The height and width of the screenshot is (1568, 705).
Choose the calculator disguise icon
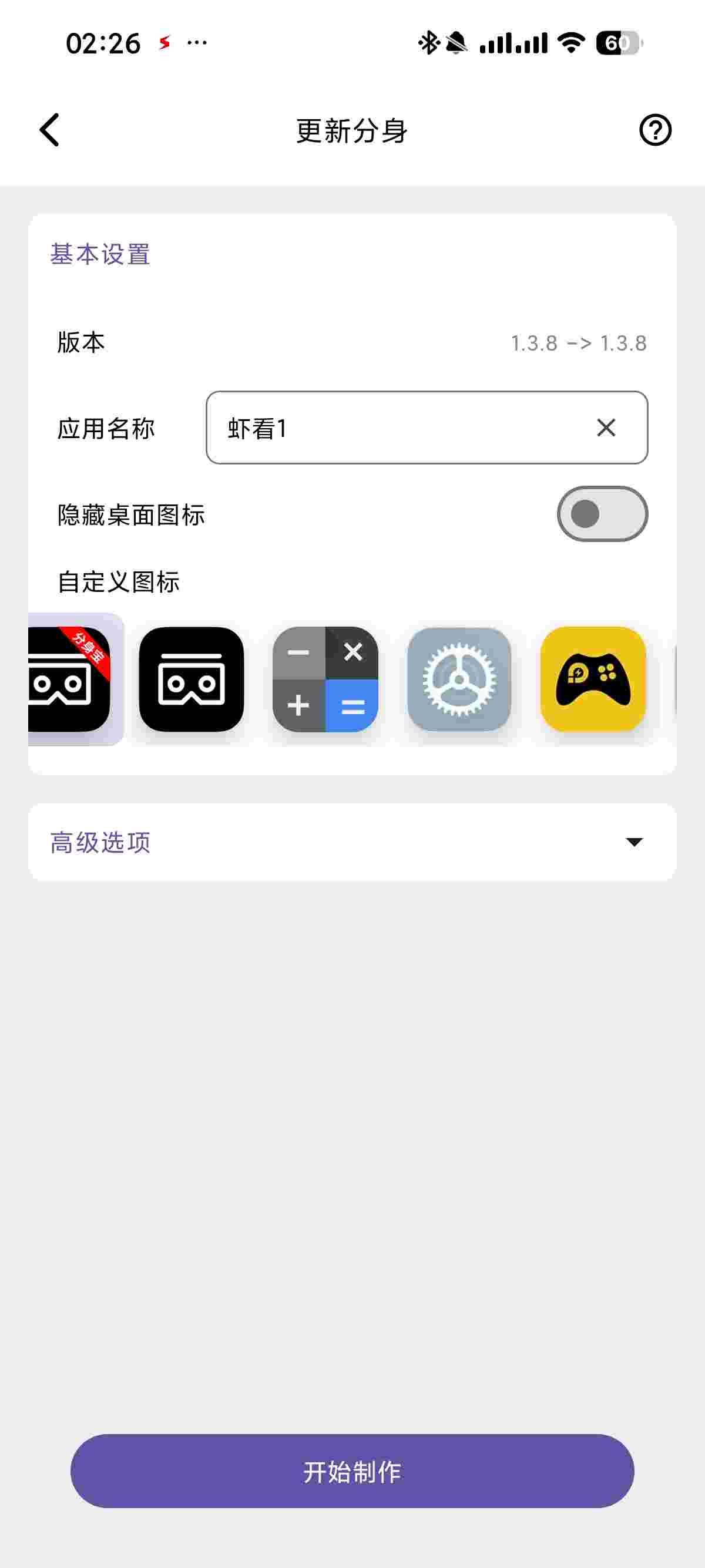coord(325,679)
